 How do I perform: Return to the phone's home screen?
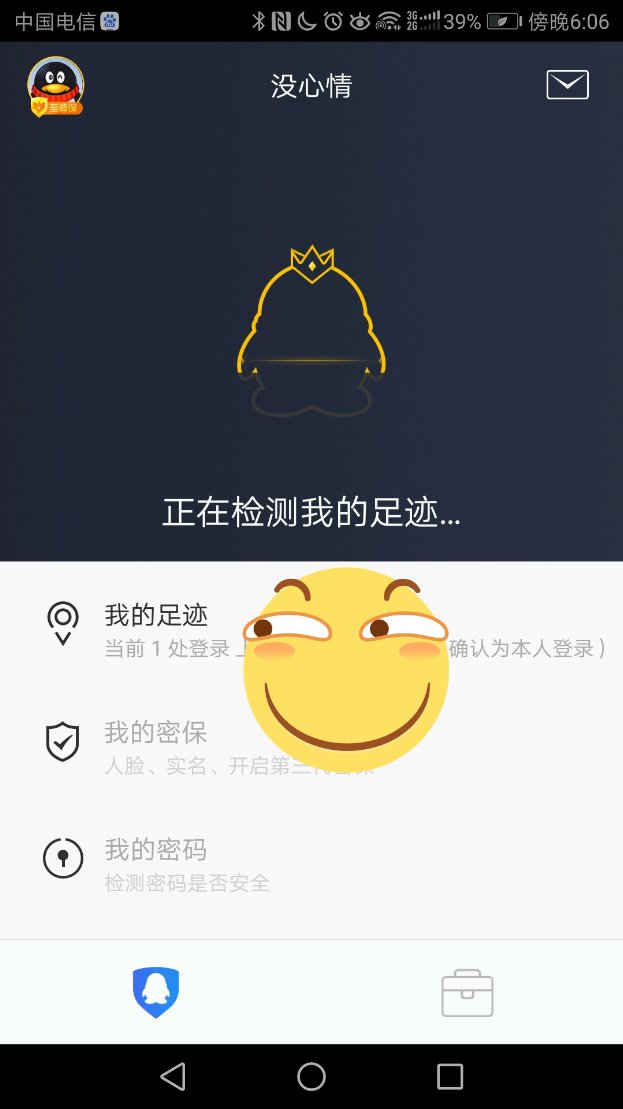pyautogui.click(x=311, y=1076)
